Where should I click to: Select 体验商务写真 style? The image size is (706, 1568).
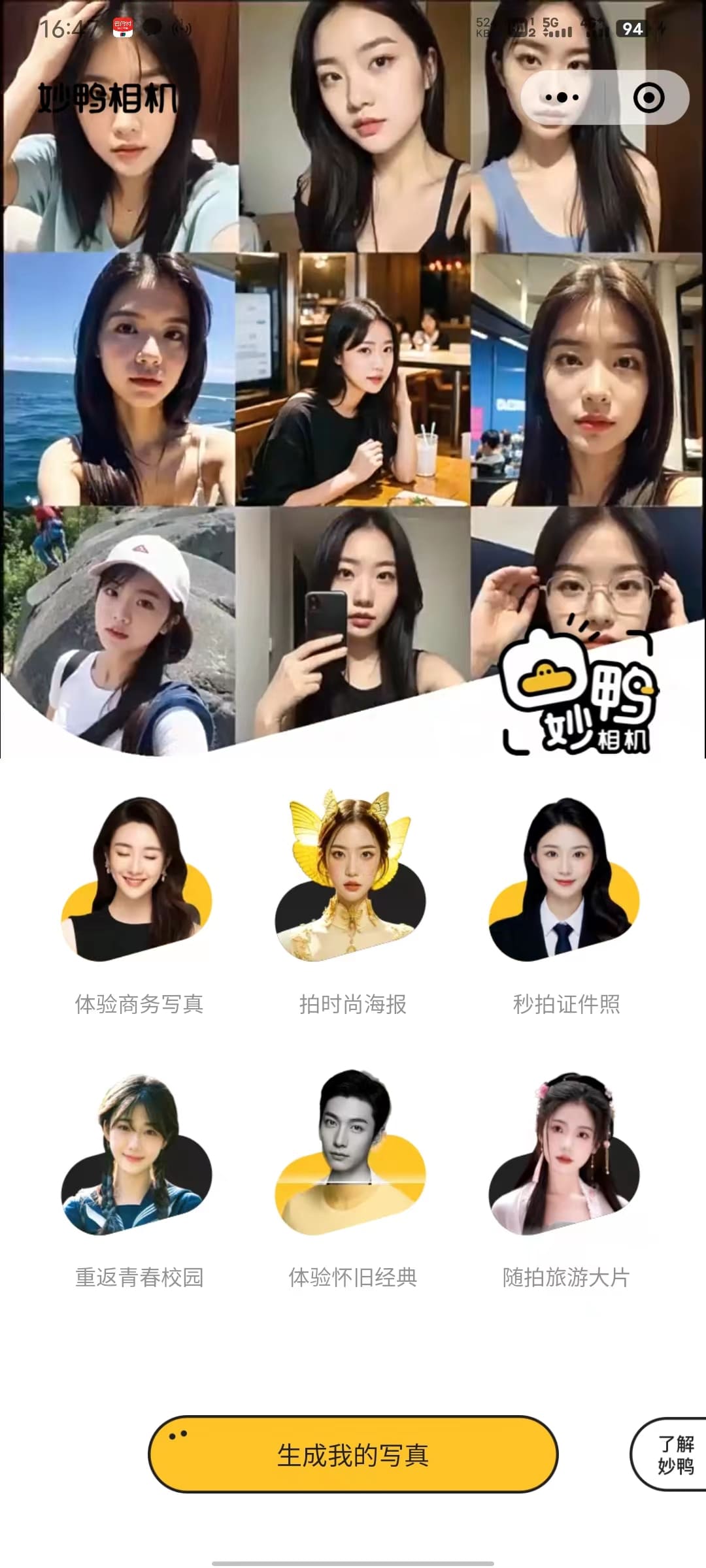[139, 905]
